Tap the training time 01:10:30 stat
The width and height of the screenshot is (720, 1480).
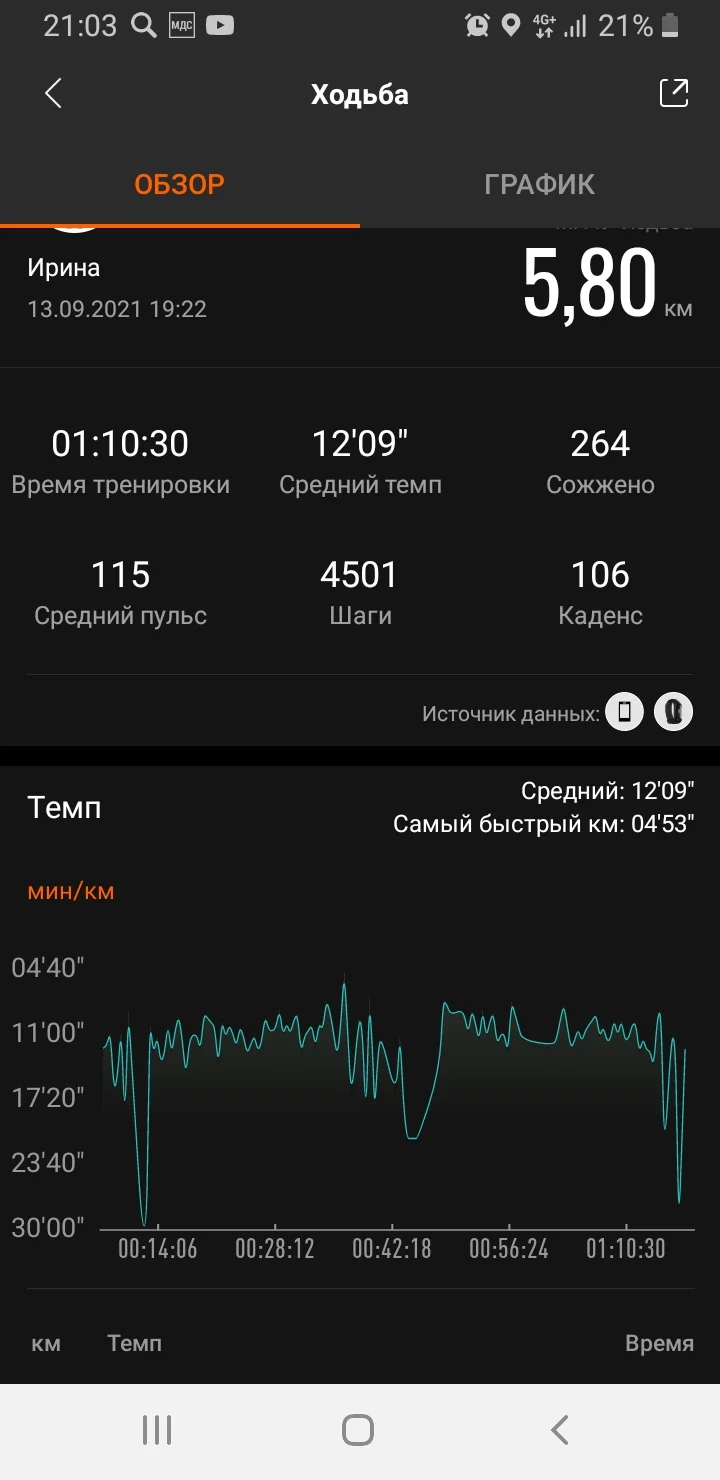pos(121,443)
